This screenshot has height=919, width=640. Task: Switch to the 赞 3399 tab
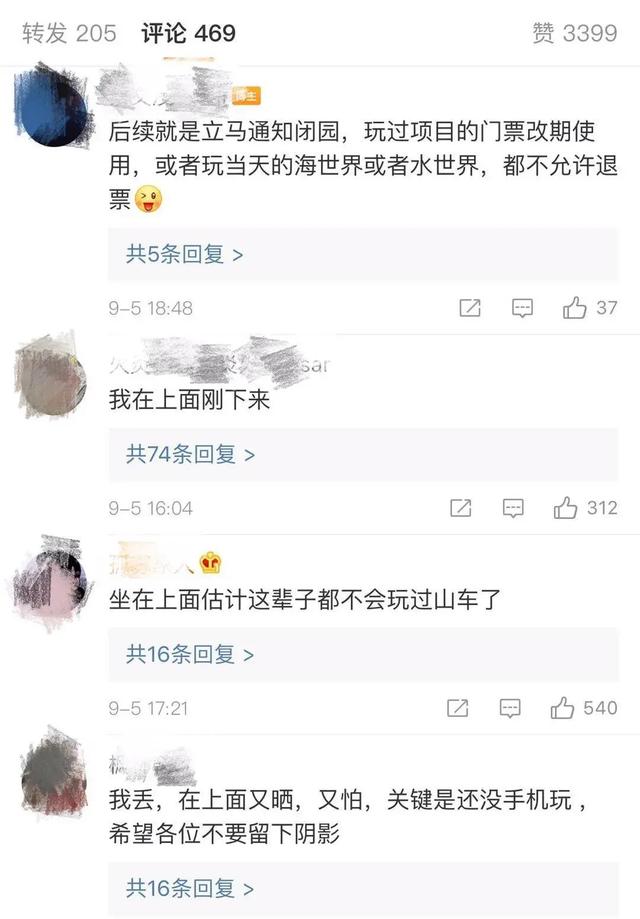coord(574,33)
